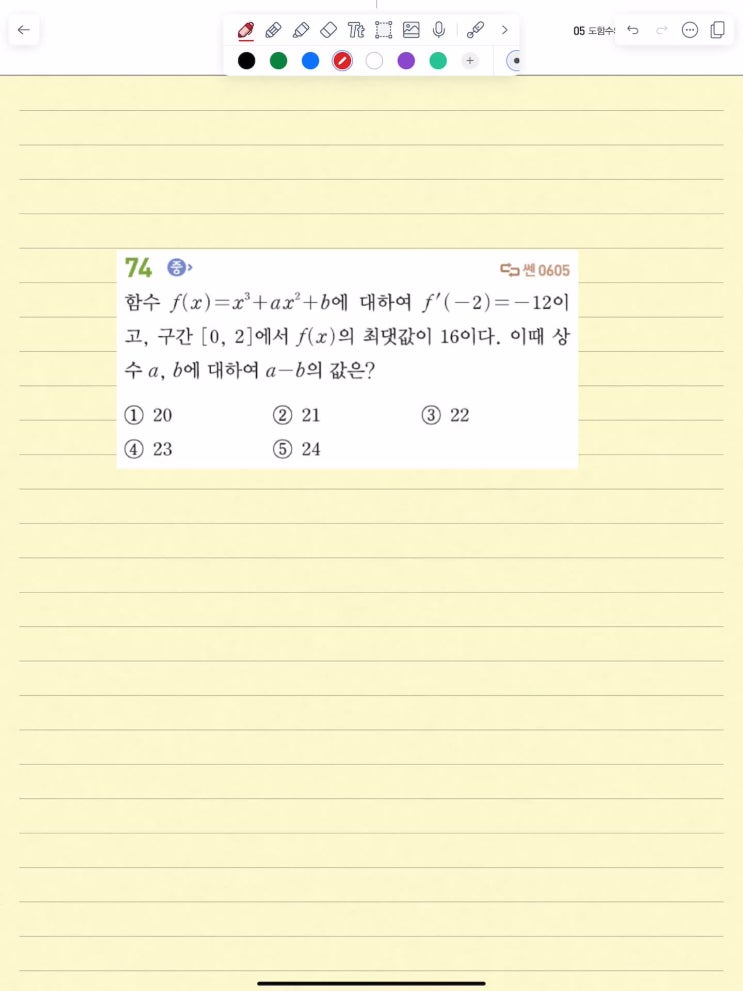743x991 pixels.
Task: Start audio recording with the microphone
Action: 438,30
